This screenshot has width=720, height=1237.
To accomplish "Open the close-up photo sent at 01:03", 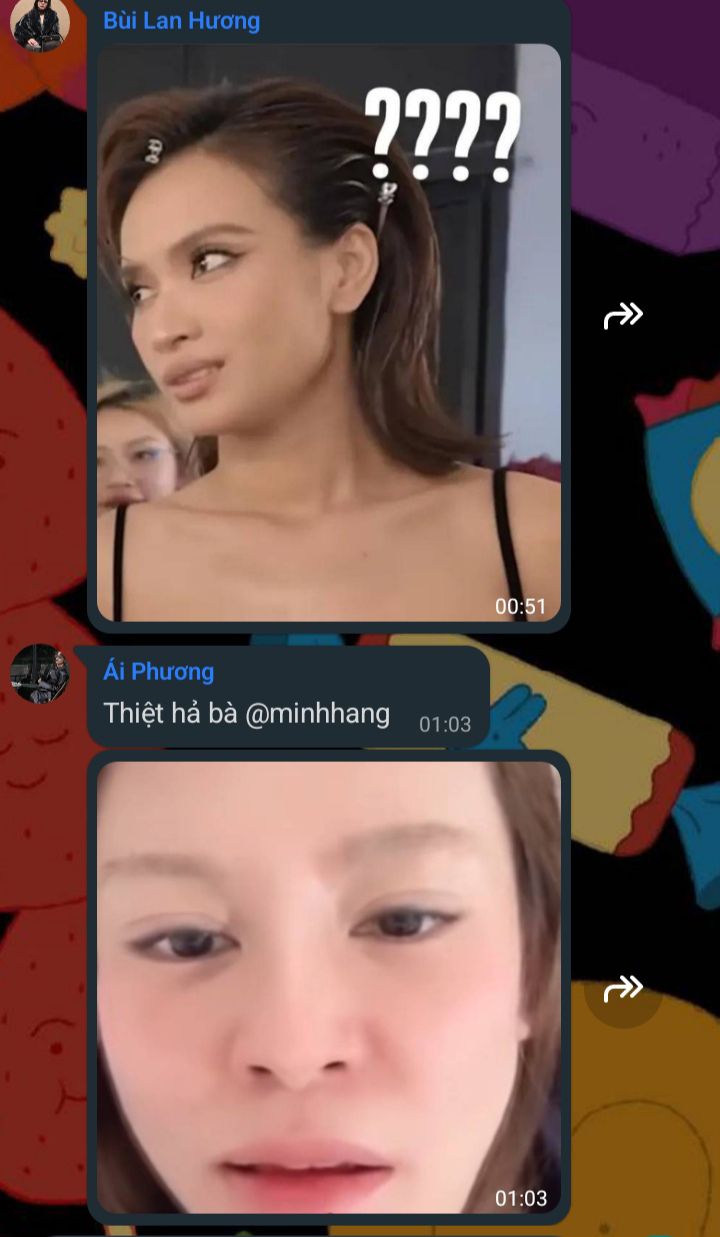I will tap(329, 987).
